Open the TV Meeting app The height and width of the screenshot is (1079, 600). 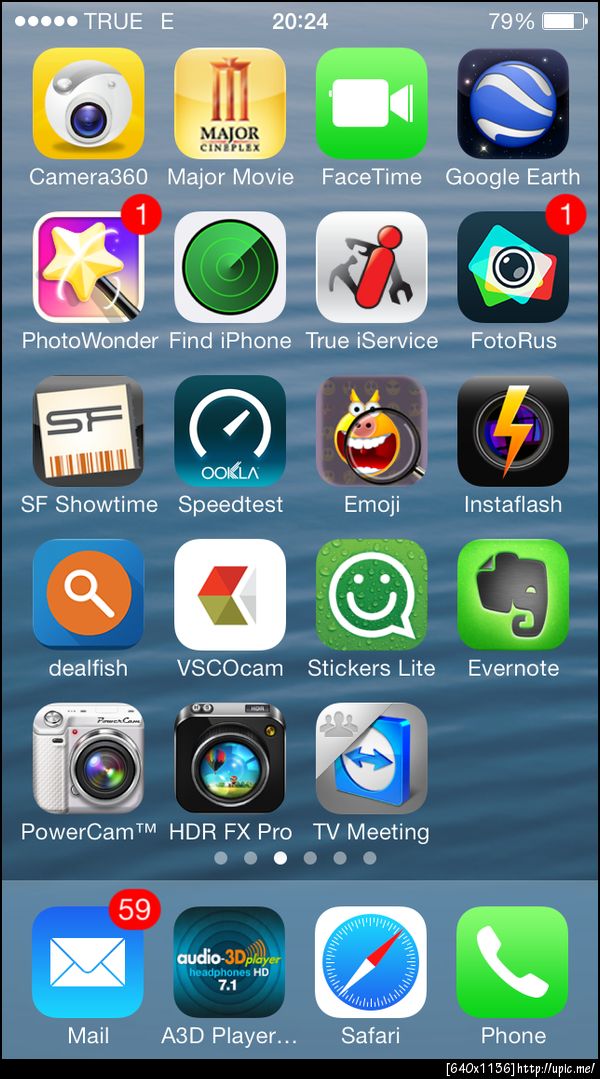click(371, 758)
